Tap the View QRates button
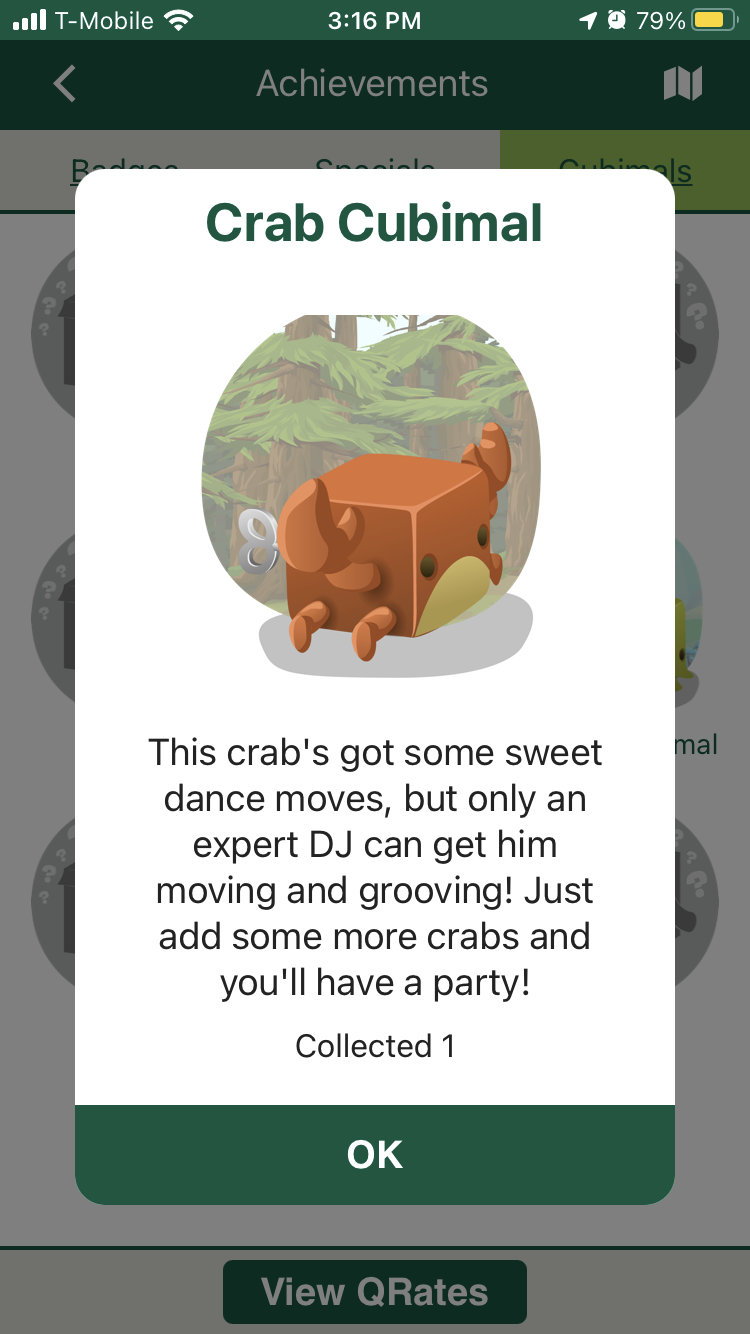 tap(374, 1291)
